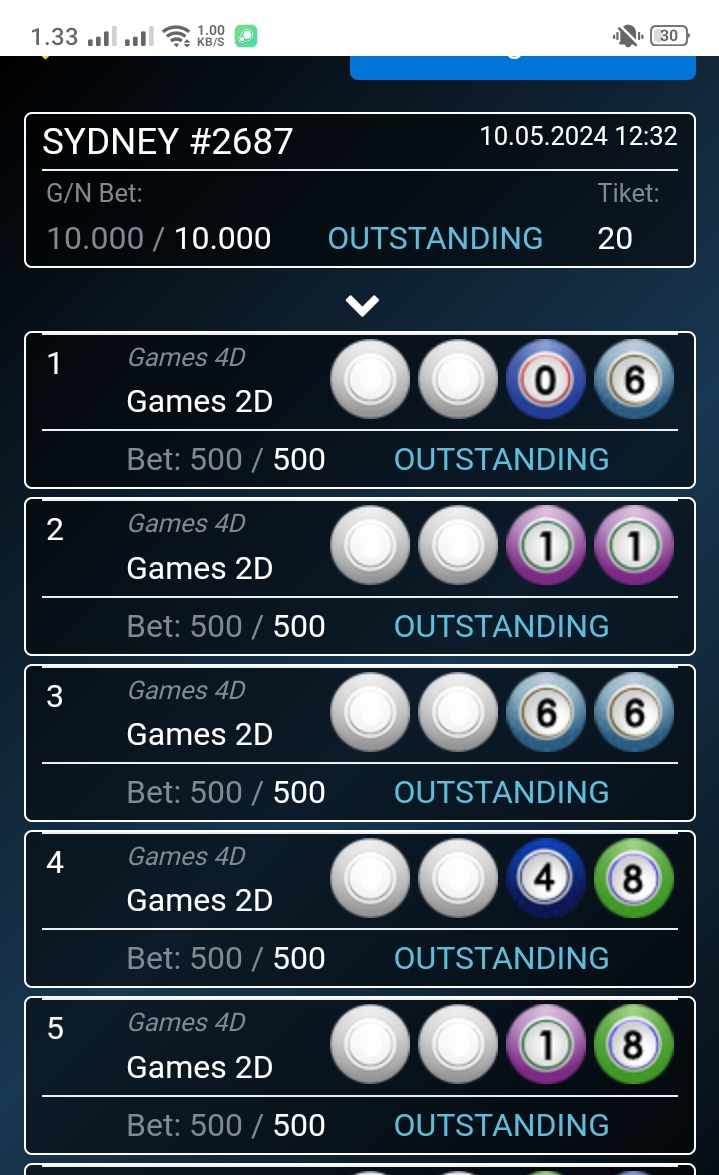Viewport: 719px width, 1175px height.
Task: Open bet entry 4 with numbers 4 8
Action: [x=359, y=908]
